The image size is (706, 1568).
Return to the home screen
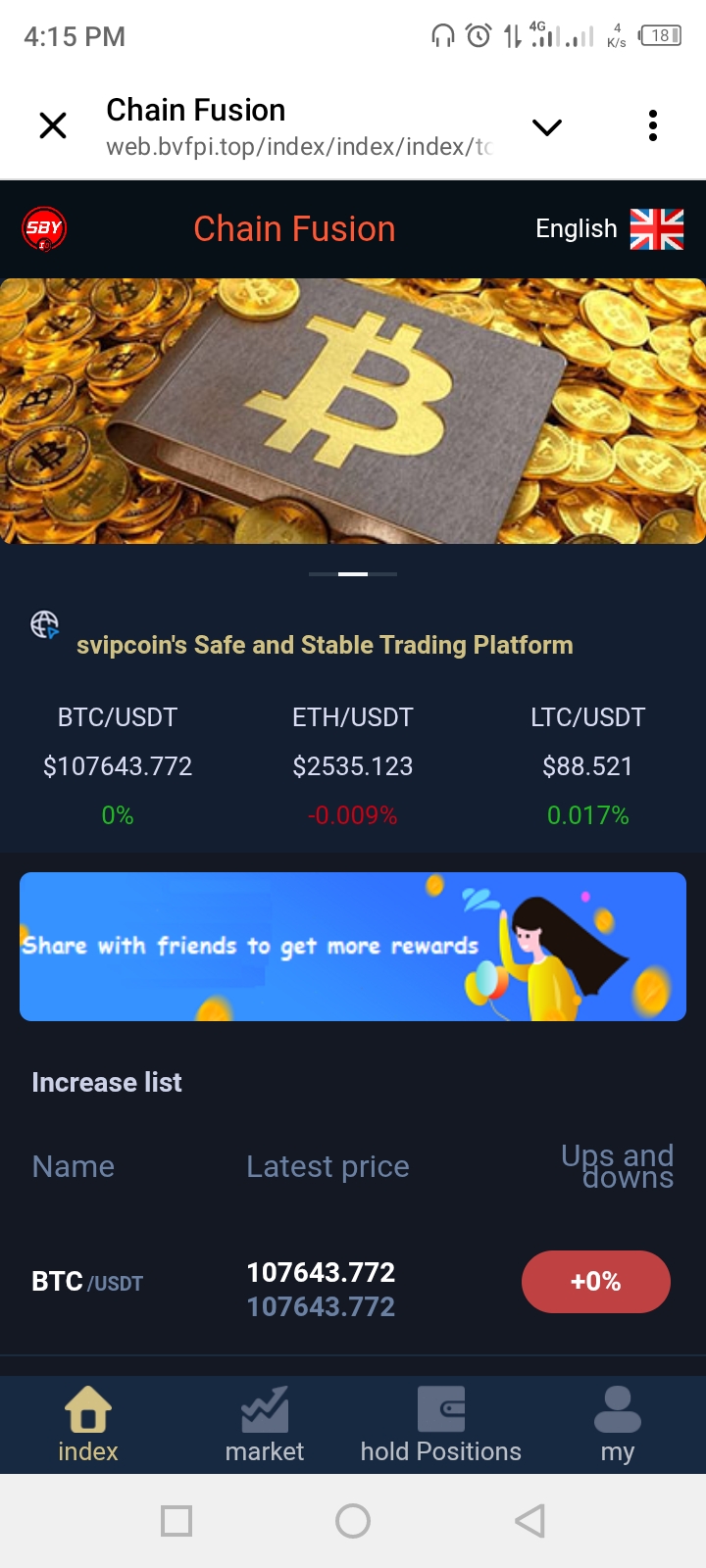(x=353, y=1521)
